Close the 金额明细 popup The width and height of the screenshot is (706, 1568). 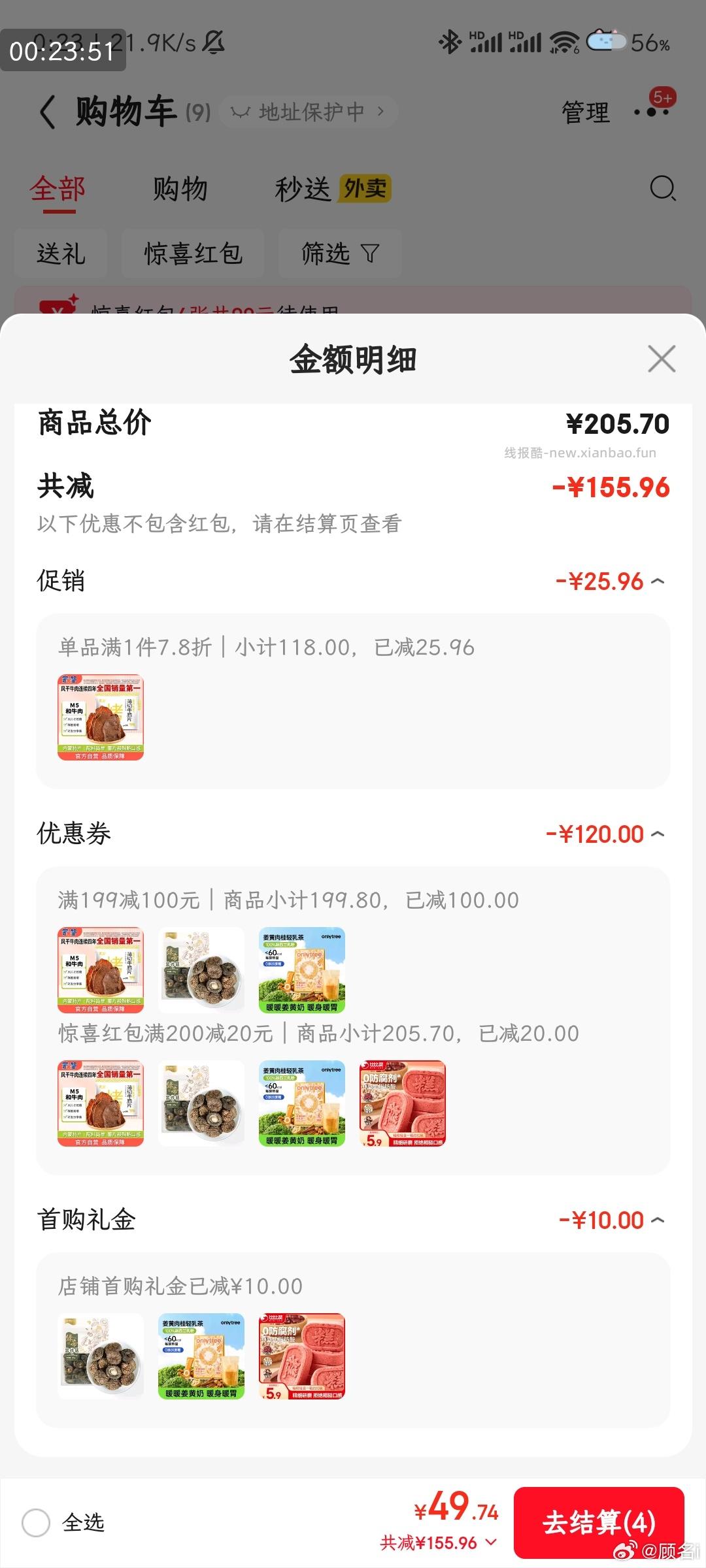pyautogui.click(x=662, y=359)
